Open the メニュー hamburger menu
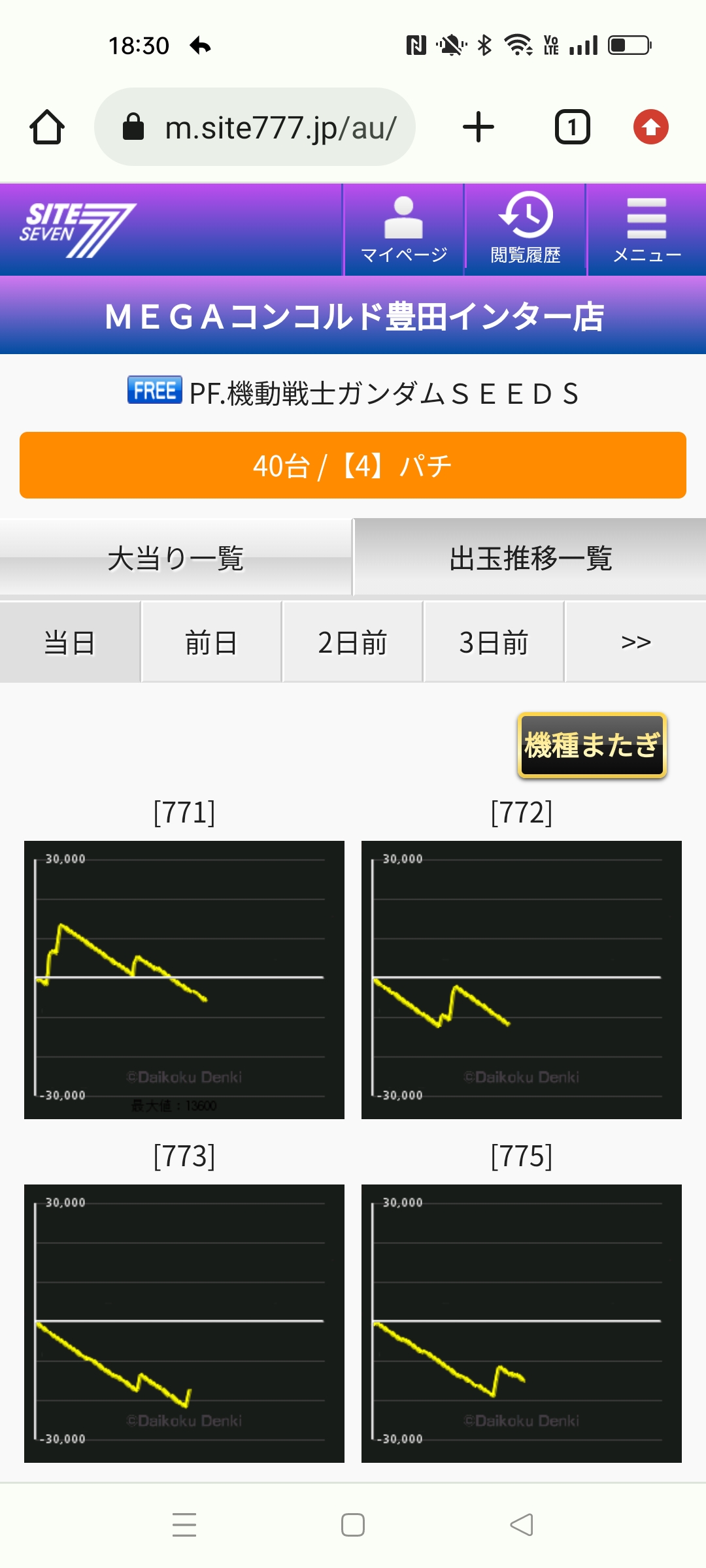The height and width of the screenshot is (1568, 706). click(x=647, y=230)
